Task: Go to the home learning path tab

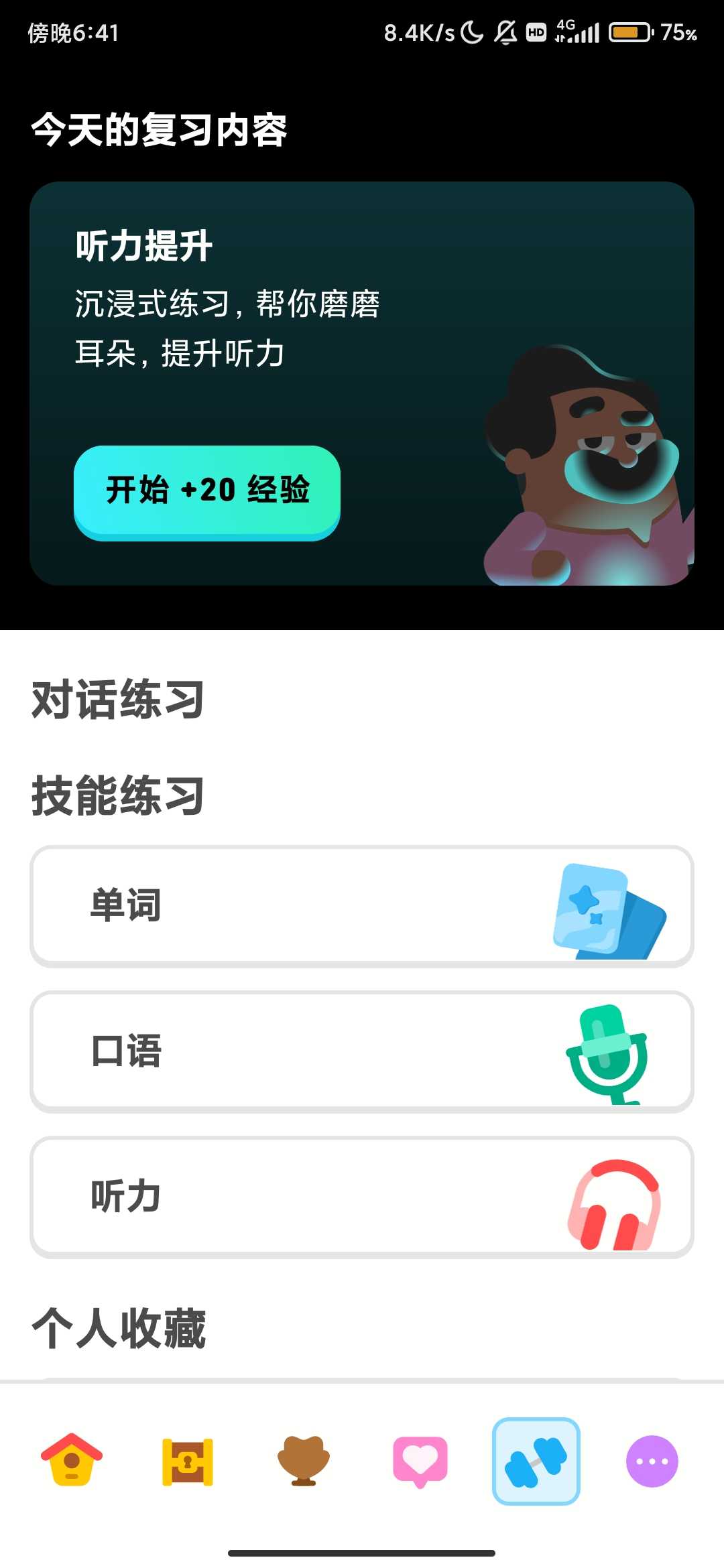Action: pyautogui.click(x=72, y=1461)
